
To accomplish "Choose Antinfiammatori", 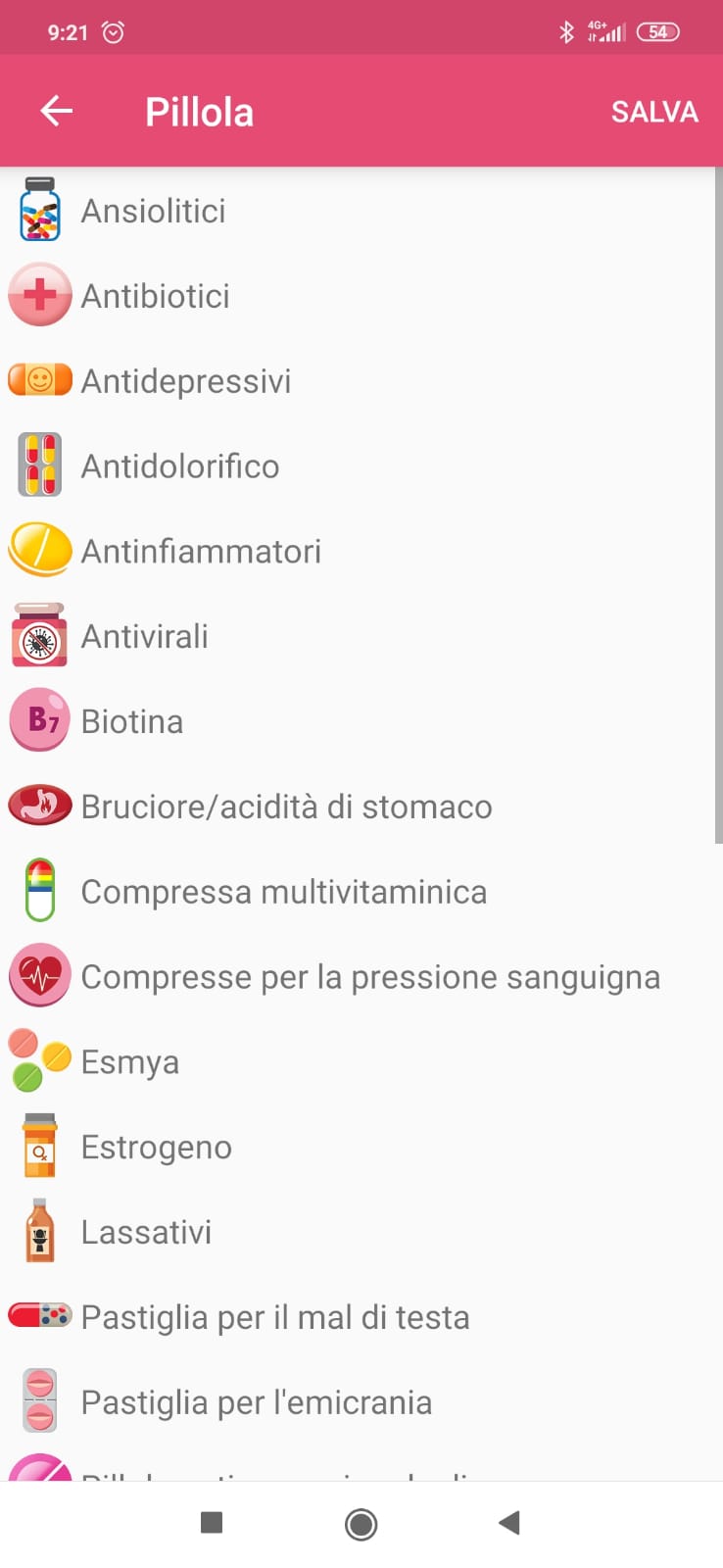I will pos(201,552).
